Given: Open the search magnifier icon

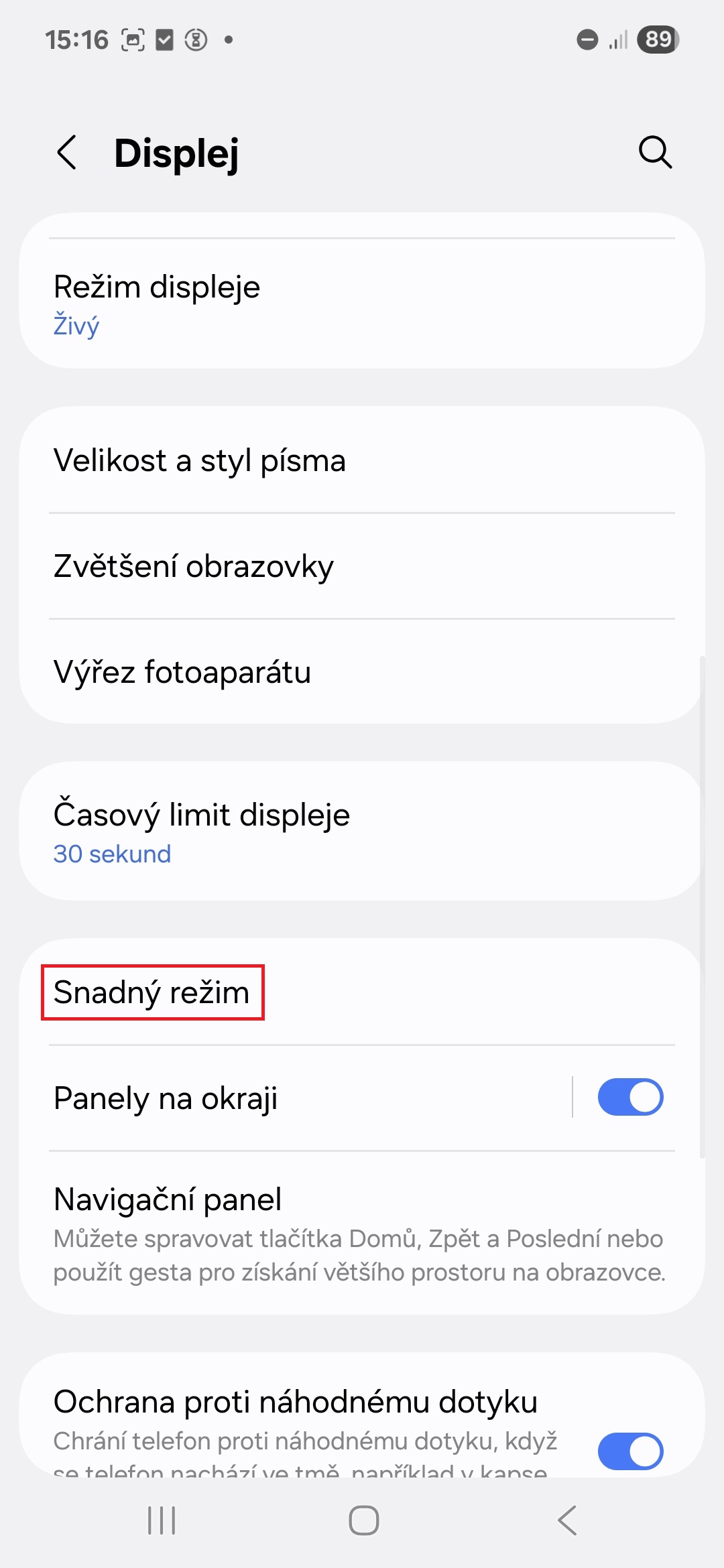Looking at the screenshot, I should coord(655,153).
